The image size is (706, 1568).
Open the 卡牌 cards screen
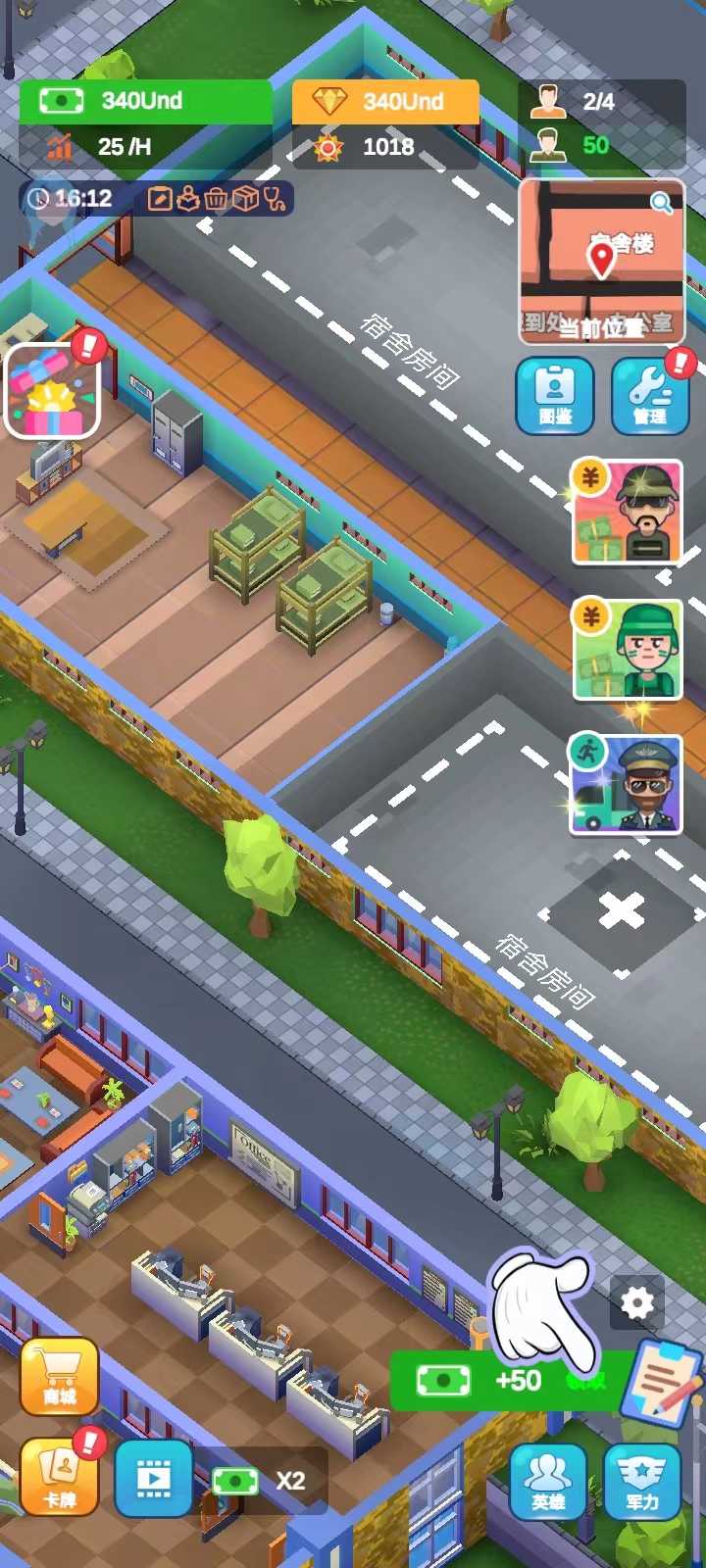tap(60, 1478)
